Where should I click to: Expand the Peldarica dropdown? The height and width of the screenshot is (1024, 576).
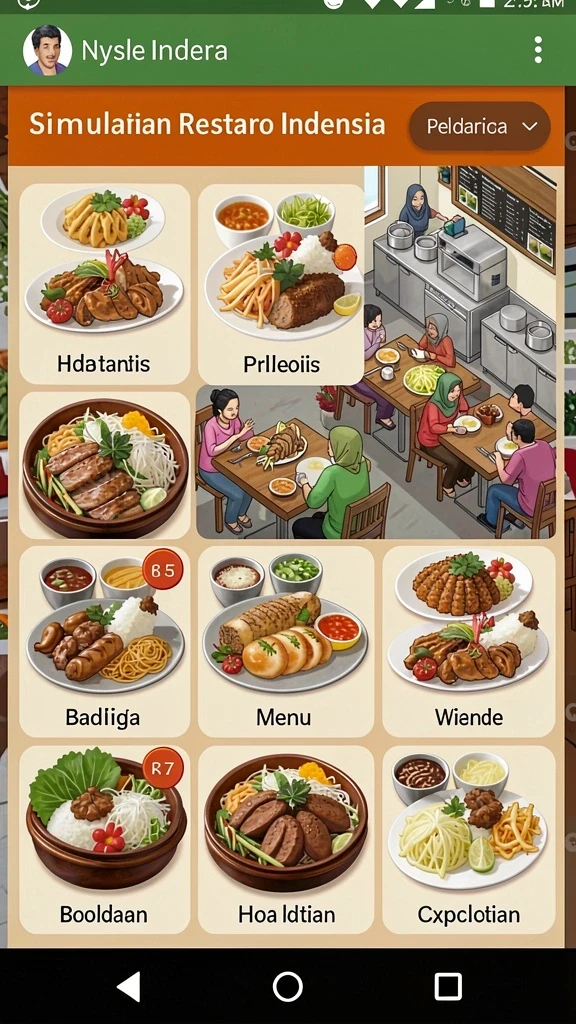point(479,126)
